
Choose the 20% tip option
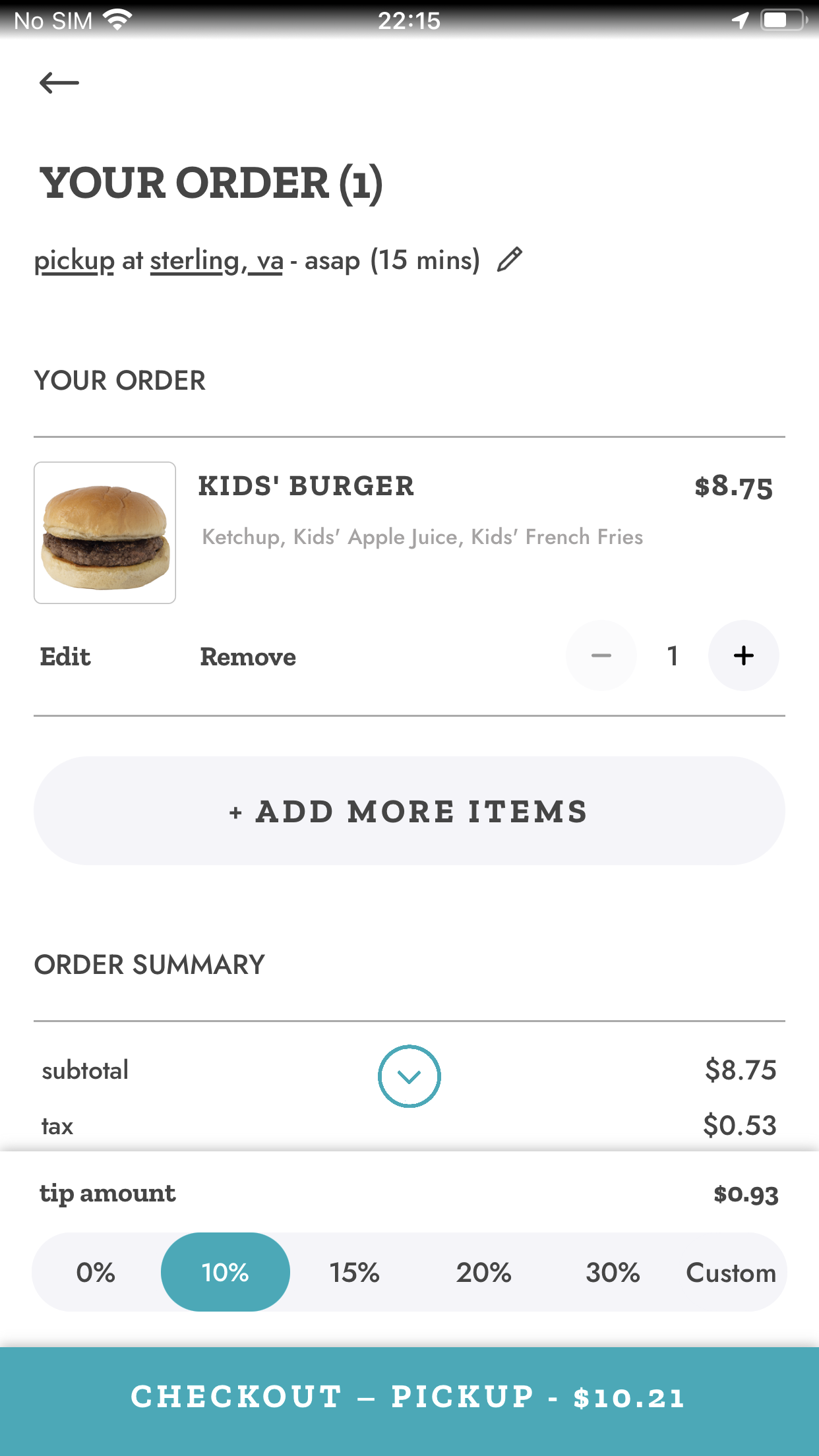click(484, 1272)
